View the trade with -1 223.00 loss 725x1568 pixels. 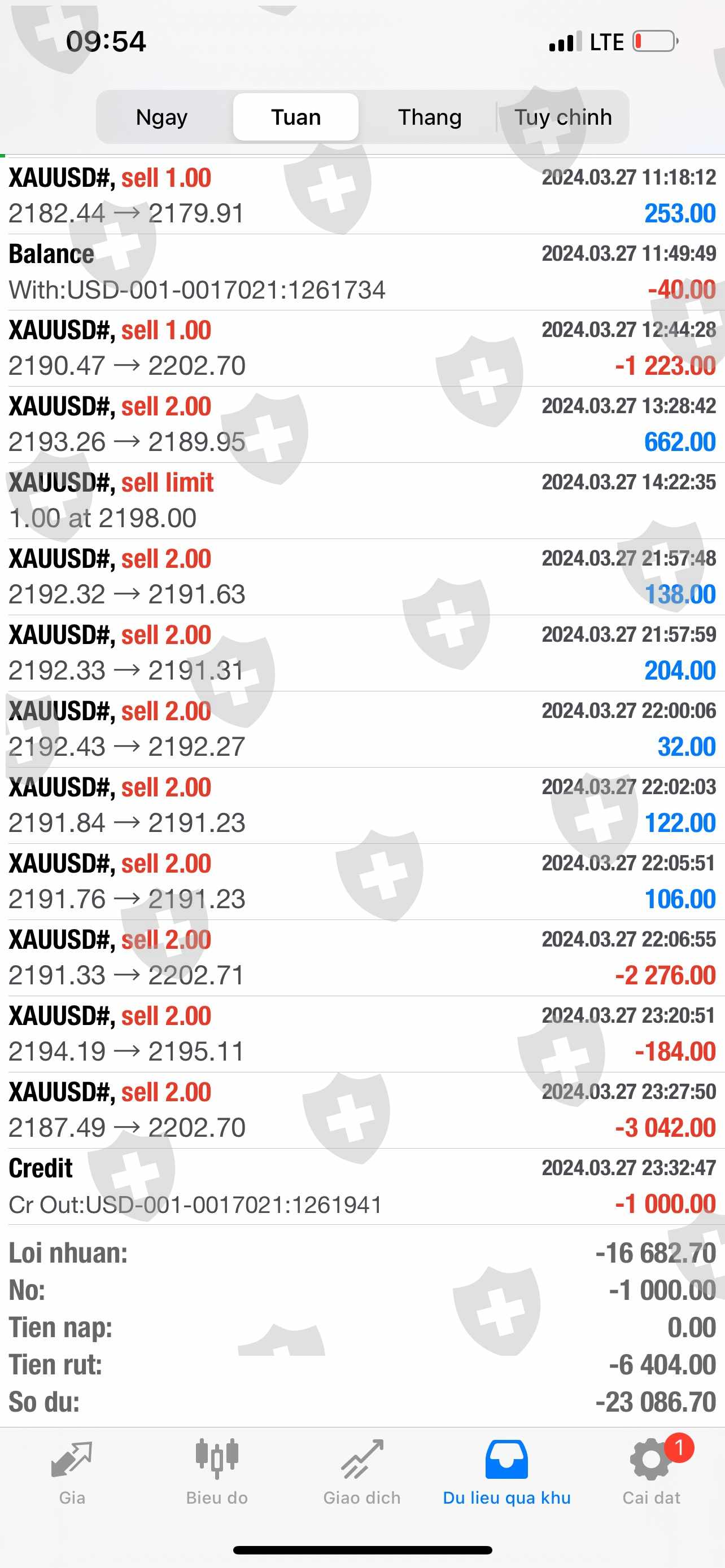(x=362, y=348)
